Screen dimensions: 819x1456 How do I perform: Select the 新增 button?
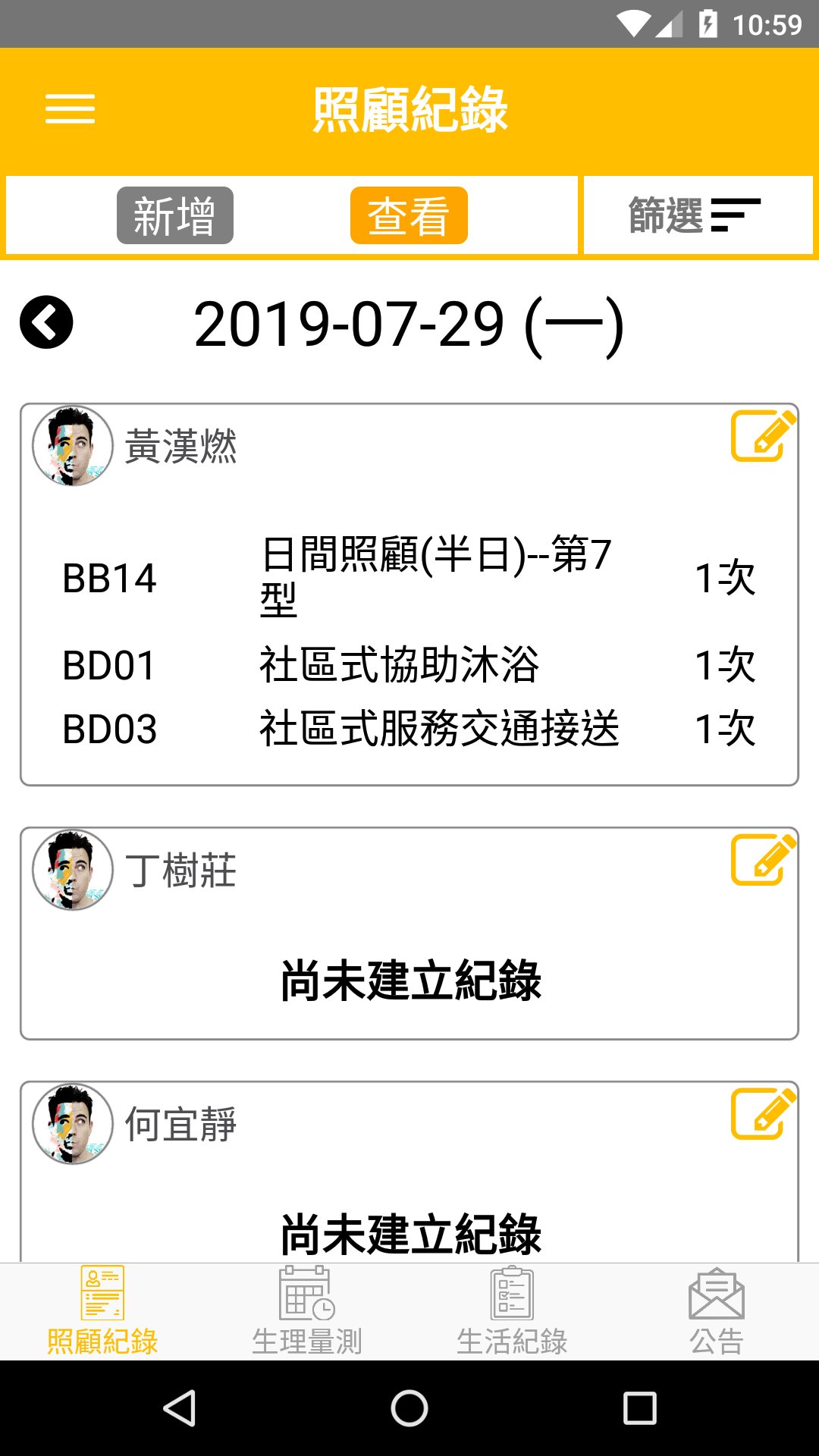[174, 215]
